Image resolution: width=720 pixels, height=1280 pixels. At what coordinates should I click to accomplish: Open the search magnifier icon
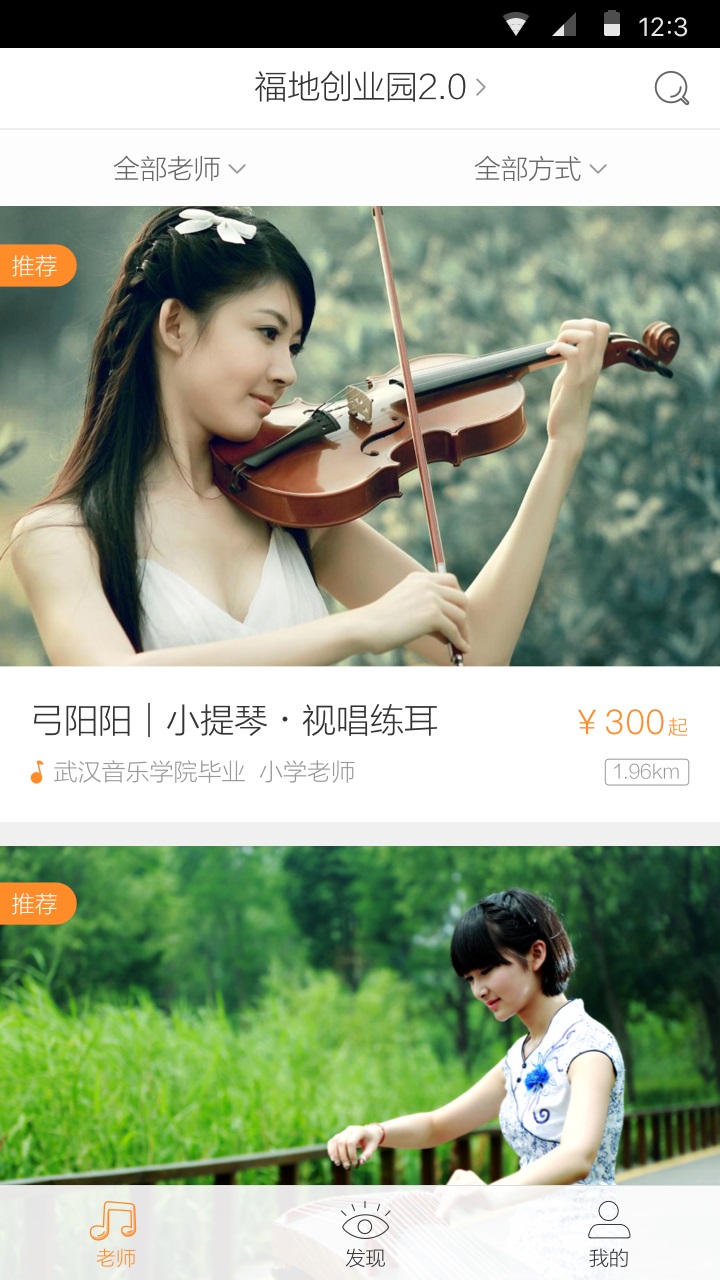click(672, 89)
